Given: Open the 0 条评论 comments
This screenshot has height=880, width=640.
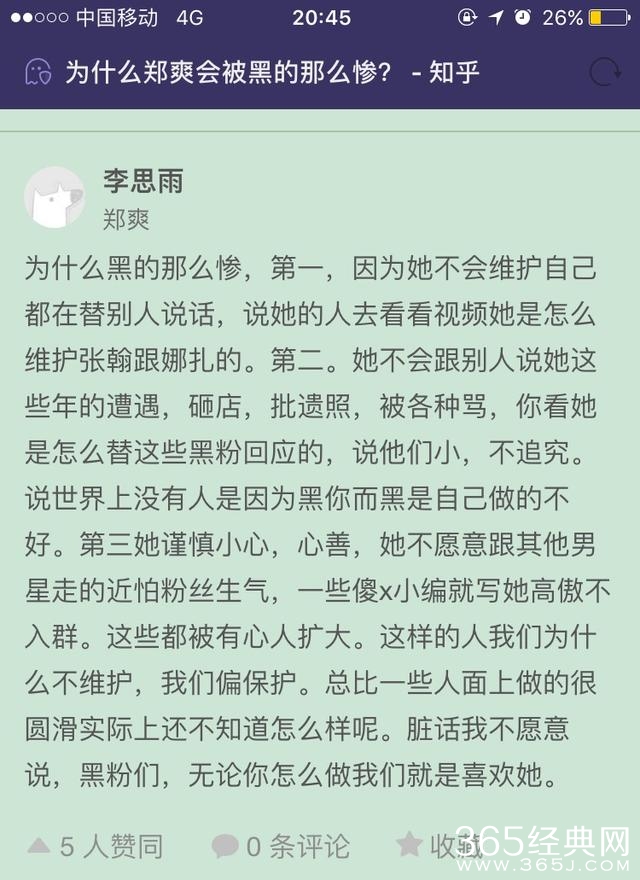Looking at the screenshot, I should pos(281,847).
